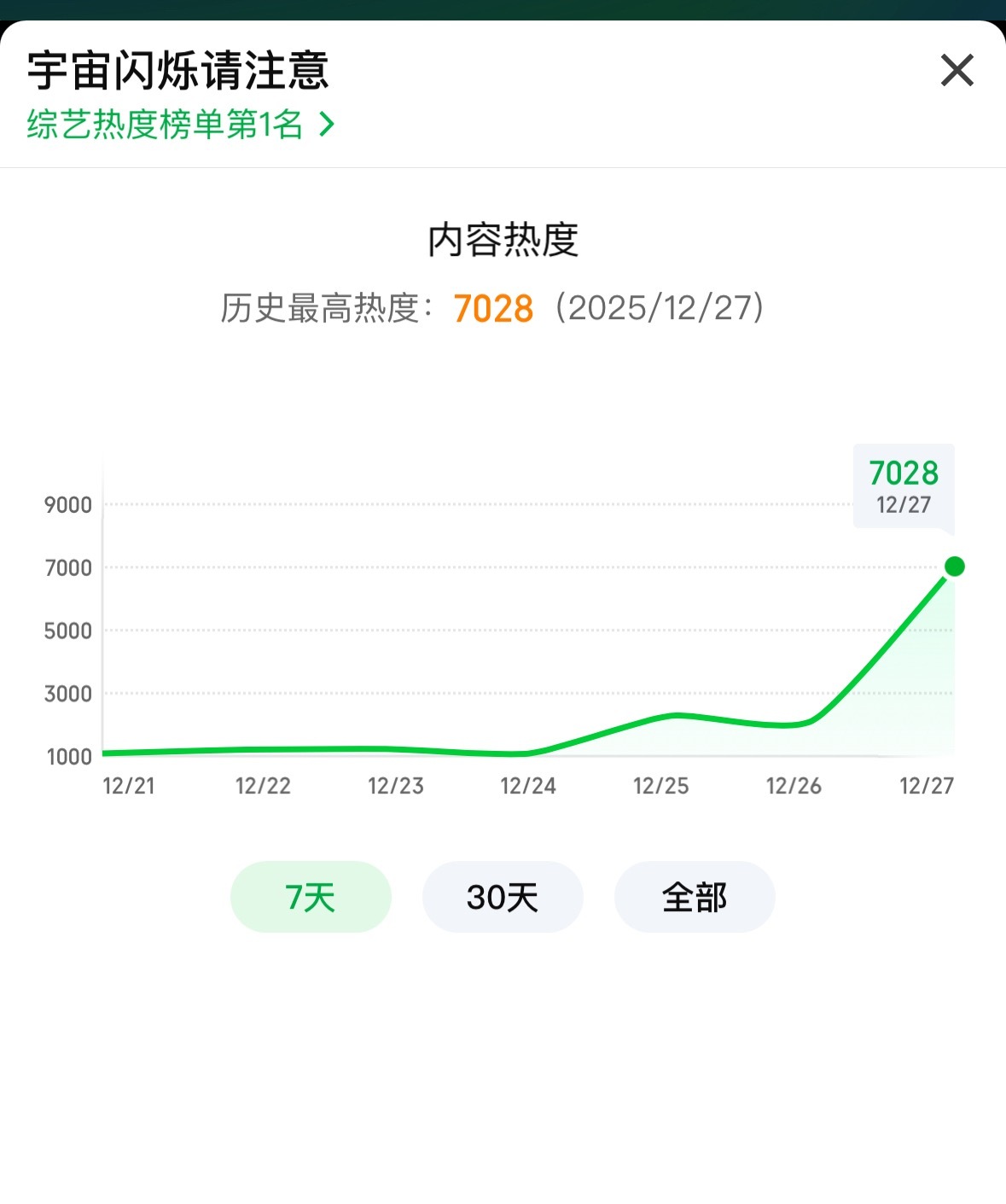1006x1204 pixels.
Task: Select the 7天 time range filter
Action: pyautogui.click(x=310, y=897)
